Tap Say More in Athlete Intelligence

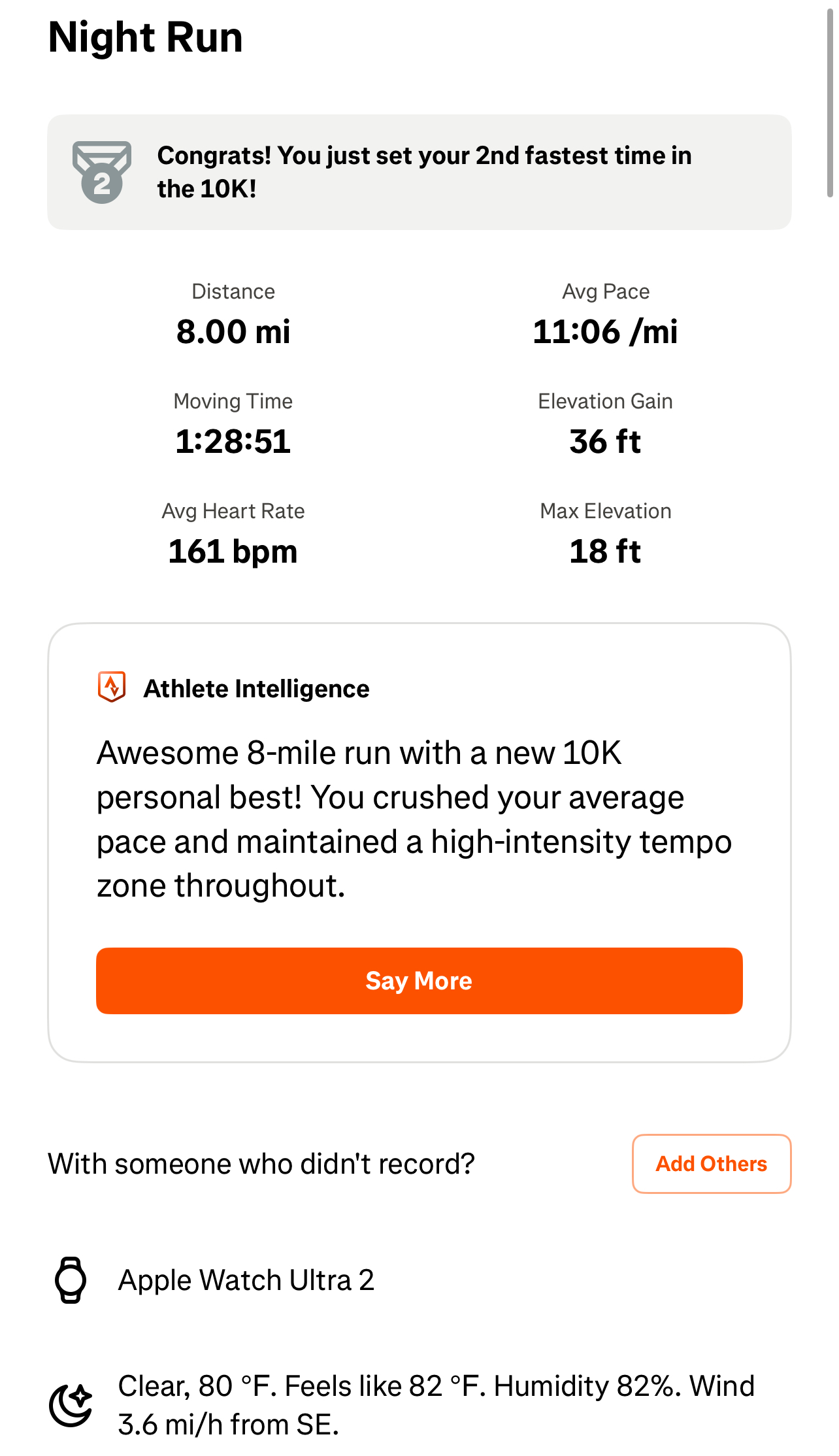pyautogui.click(x=419, y=980)
